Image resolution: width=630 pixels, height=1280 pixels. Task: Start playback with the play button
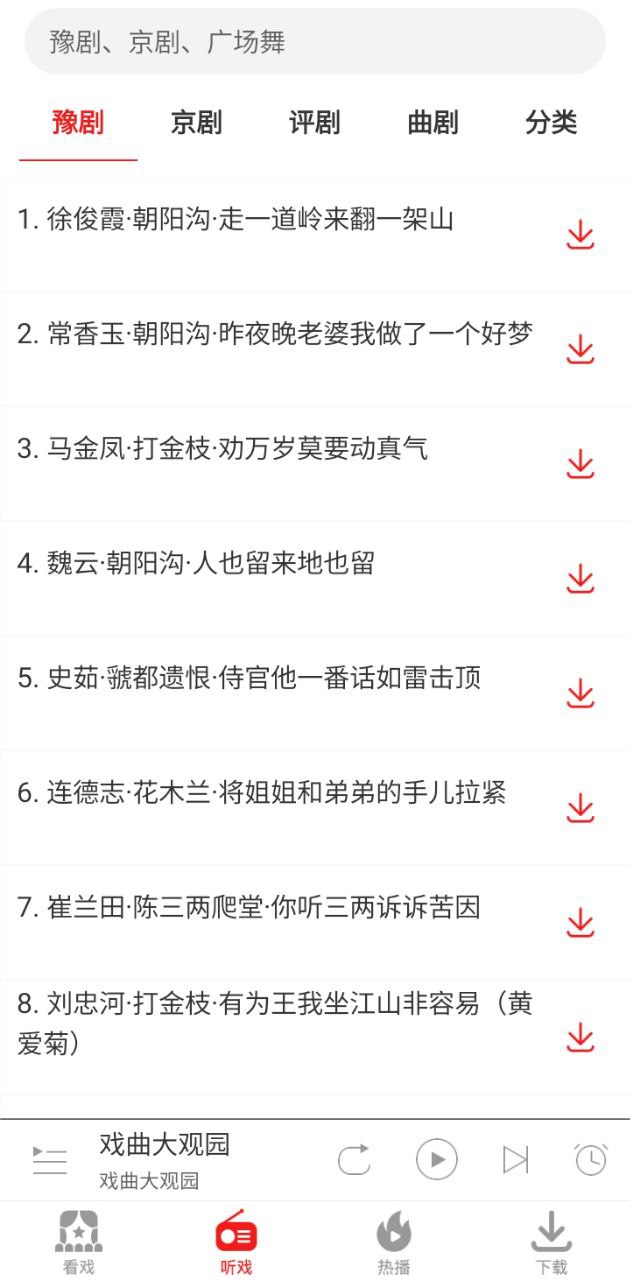[437, 1160]
